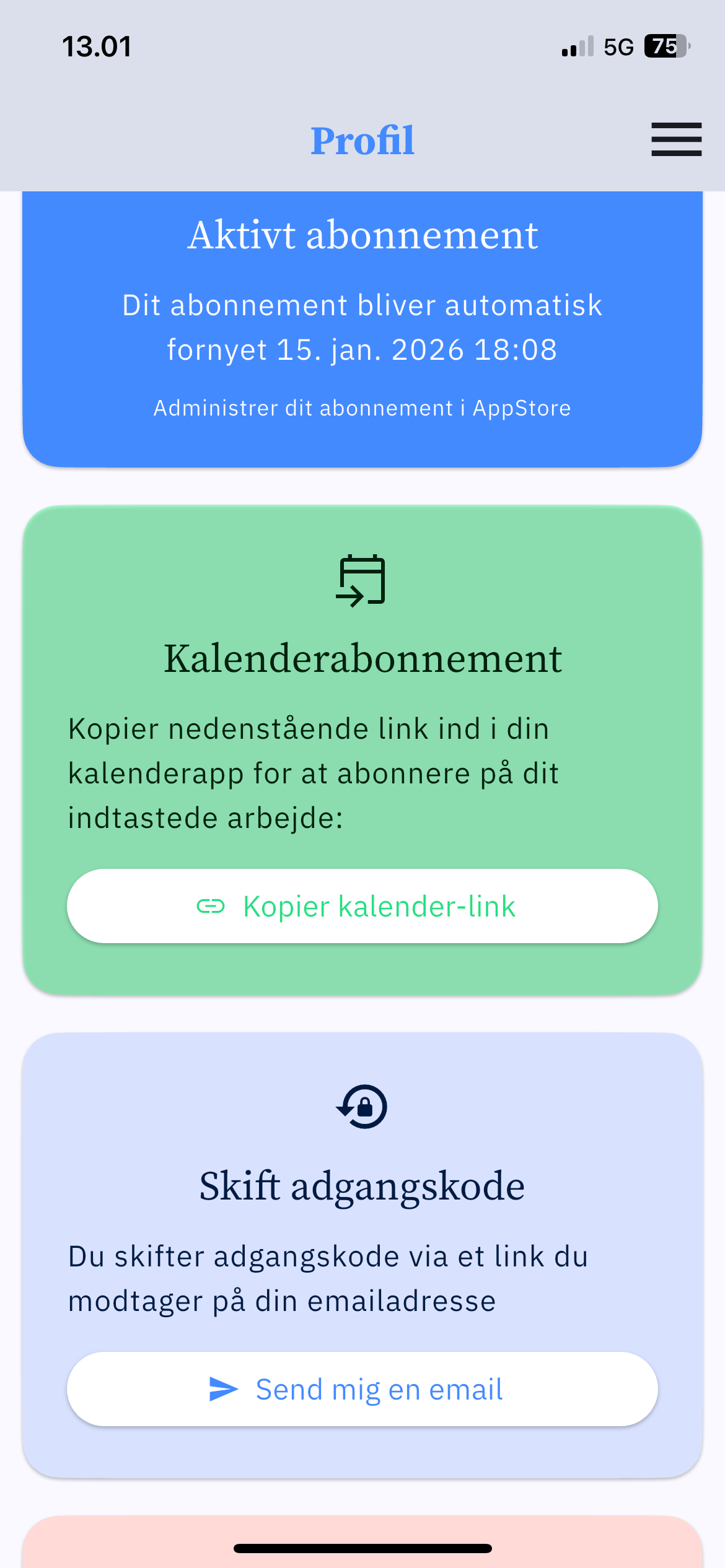Open the hamburger menu

676,139
